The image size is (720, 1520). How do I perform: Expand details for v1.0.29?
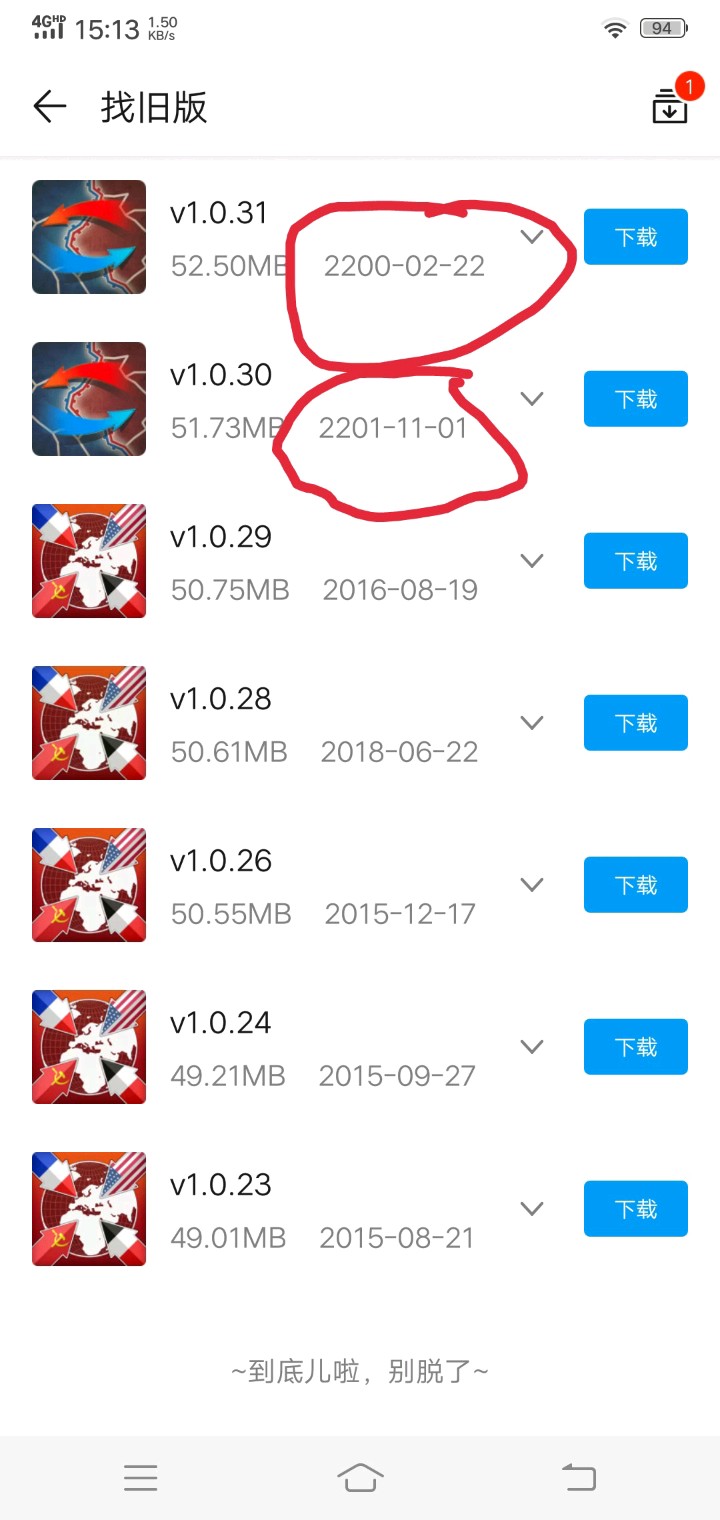(x=532, y=561)
